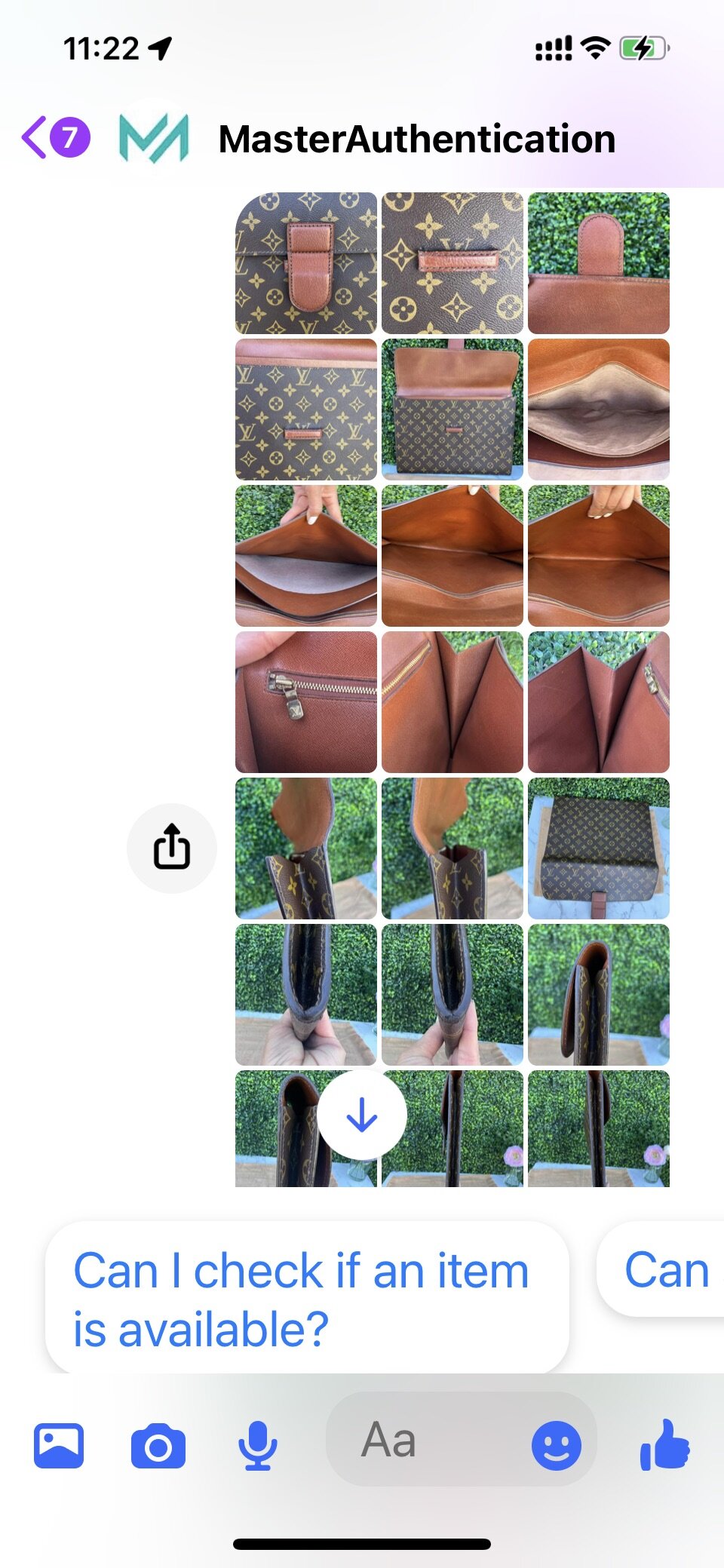View full folder with flap open photo

coord(452,410)
